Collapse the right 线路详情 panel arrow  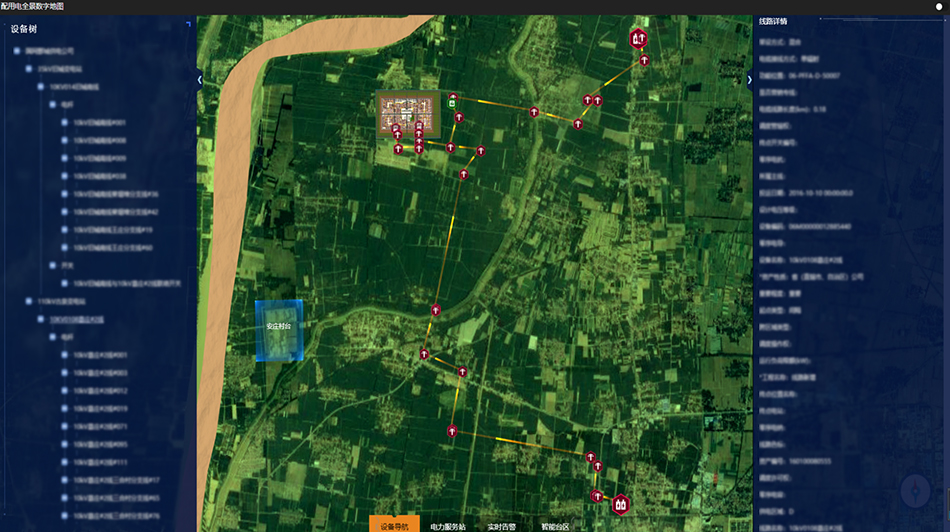[750, 80]
